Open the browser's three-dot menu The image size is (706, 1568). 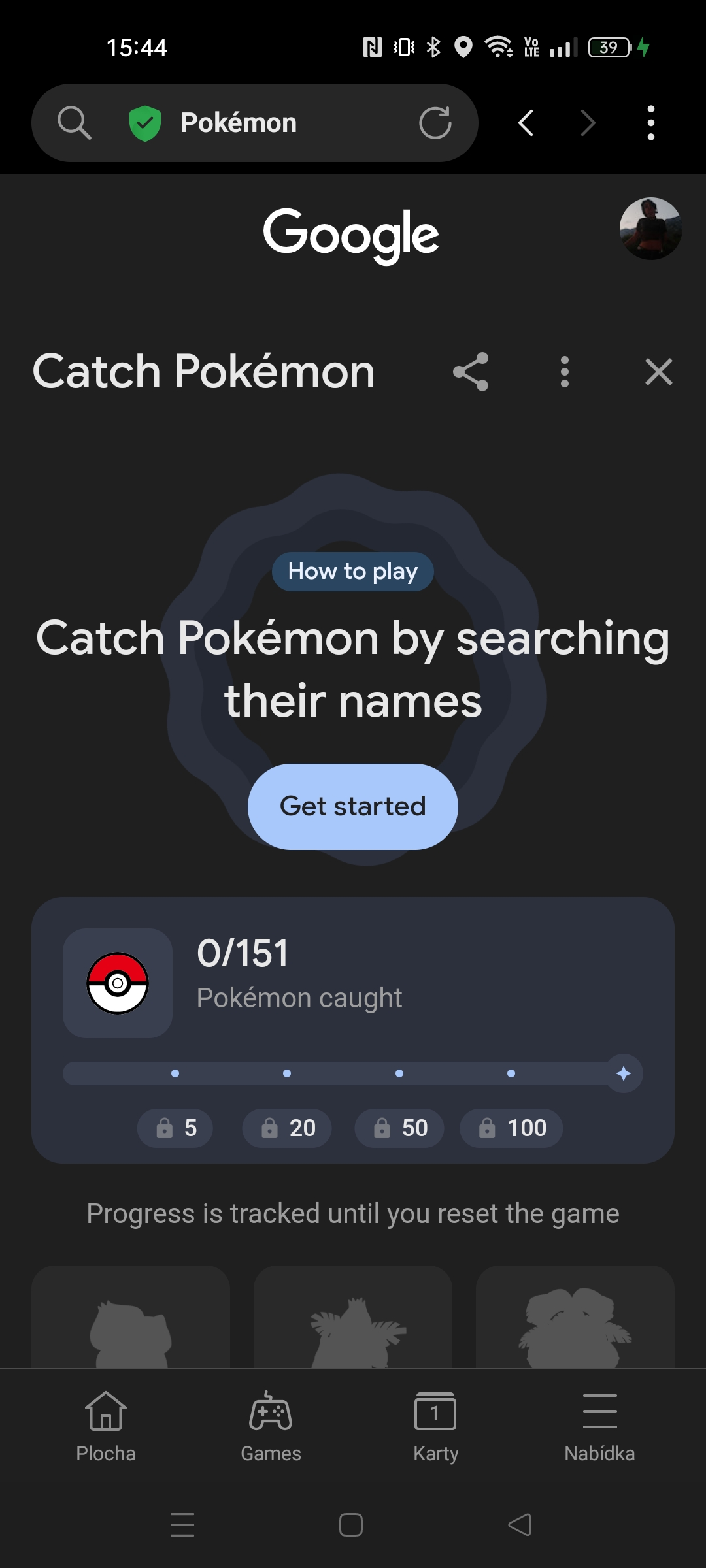pyautogui.click(x=650, y=123)
